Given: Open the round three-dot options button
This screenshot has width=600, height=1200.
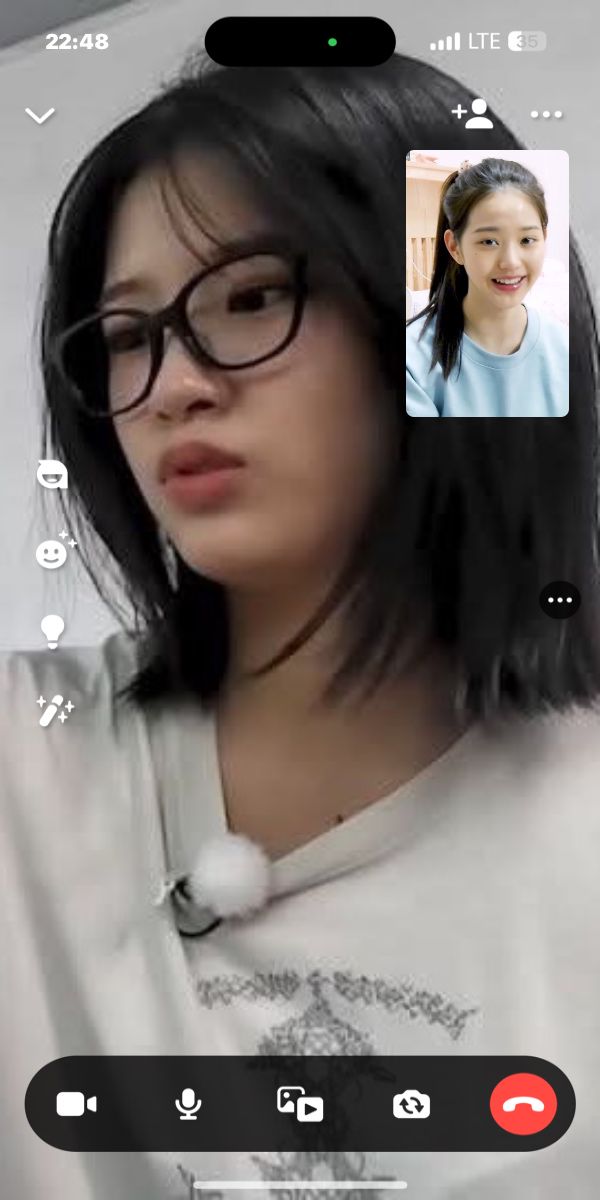Looking at the screenshot, I should pos(560,600).
